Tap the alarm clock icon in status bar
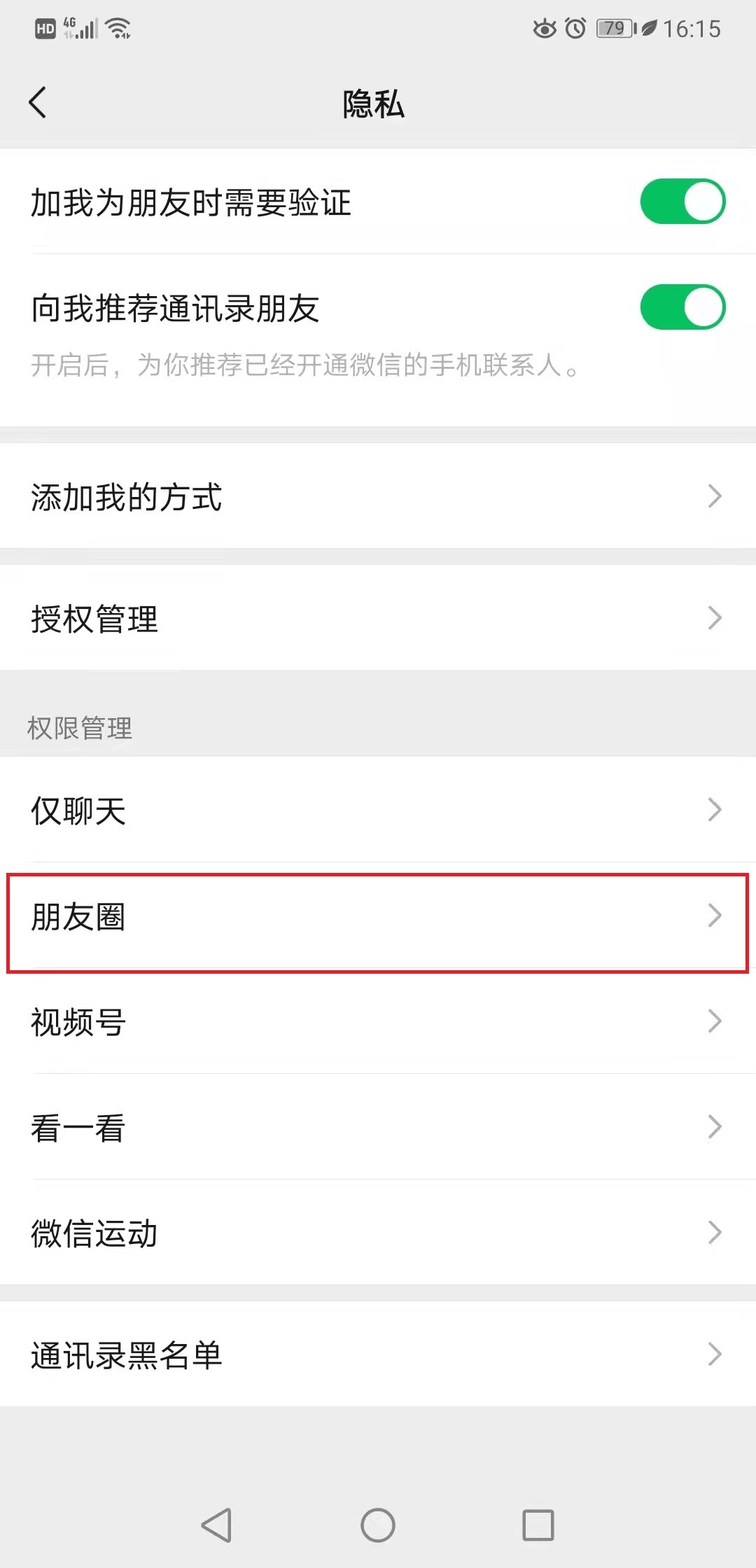This screenshot has width=756, height=1568. pos(574,29)
